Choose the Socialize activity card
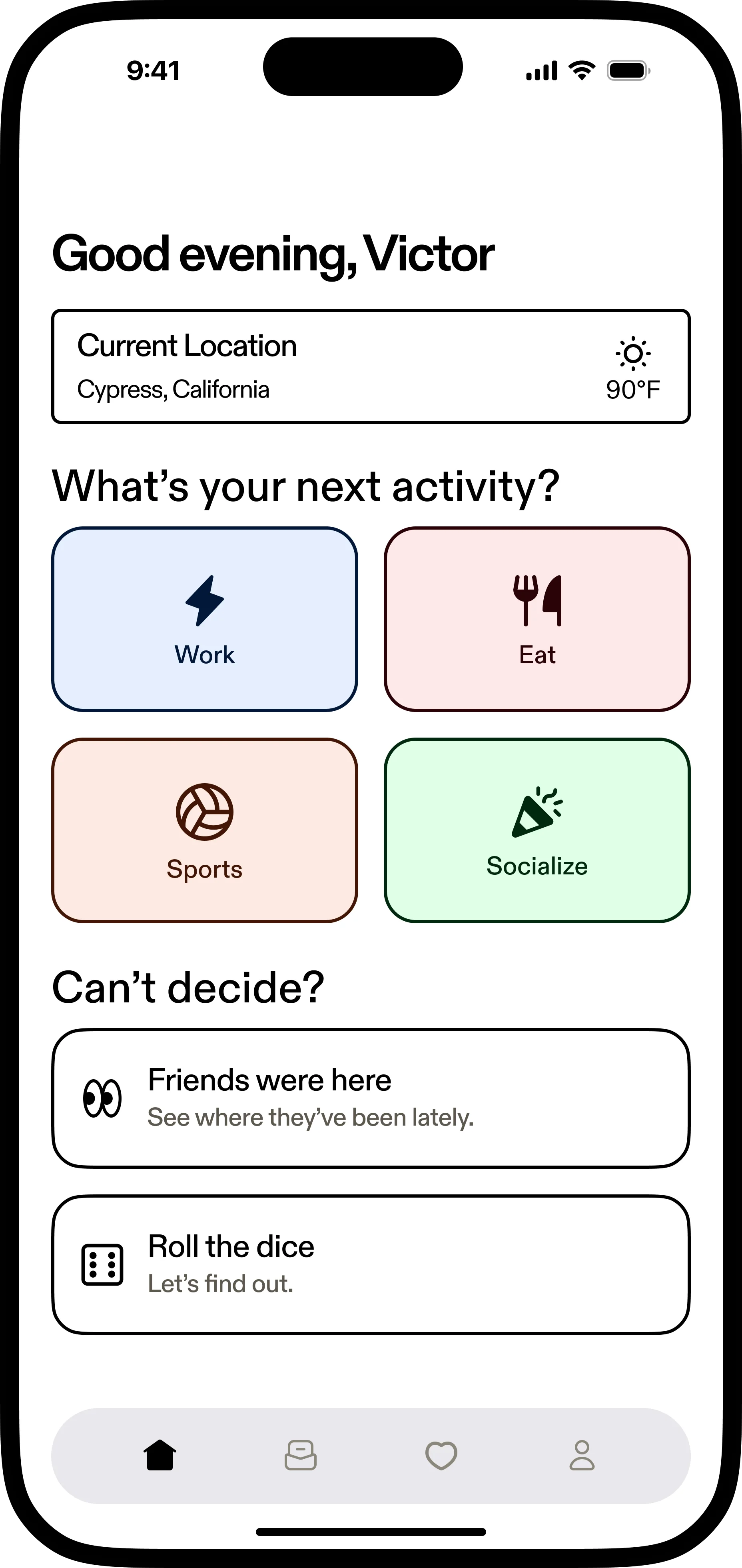The image size is (742, 1568). pyautogui.click(x=538, y=832)
